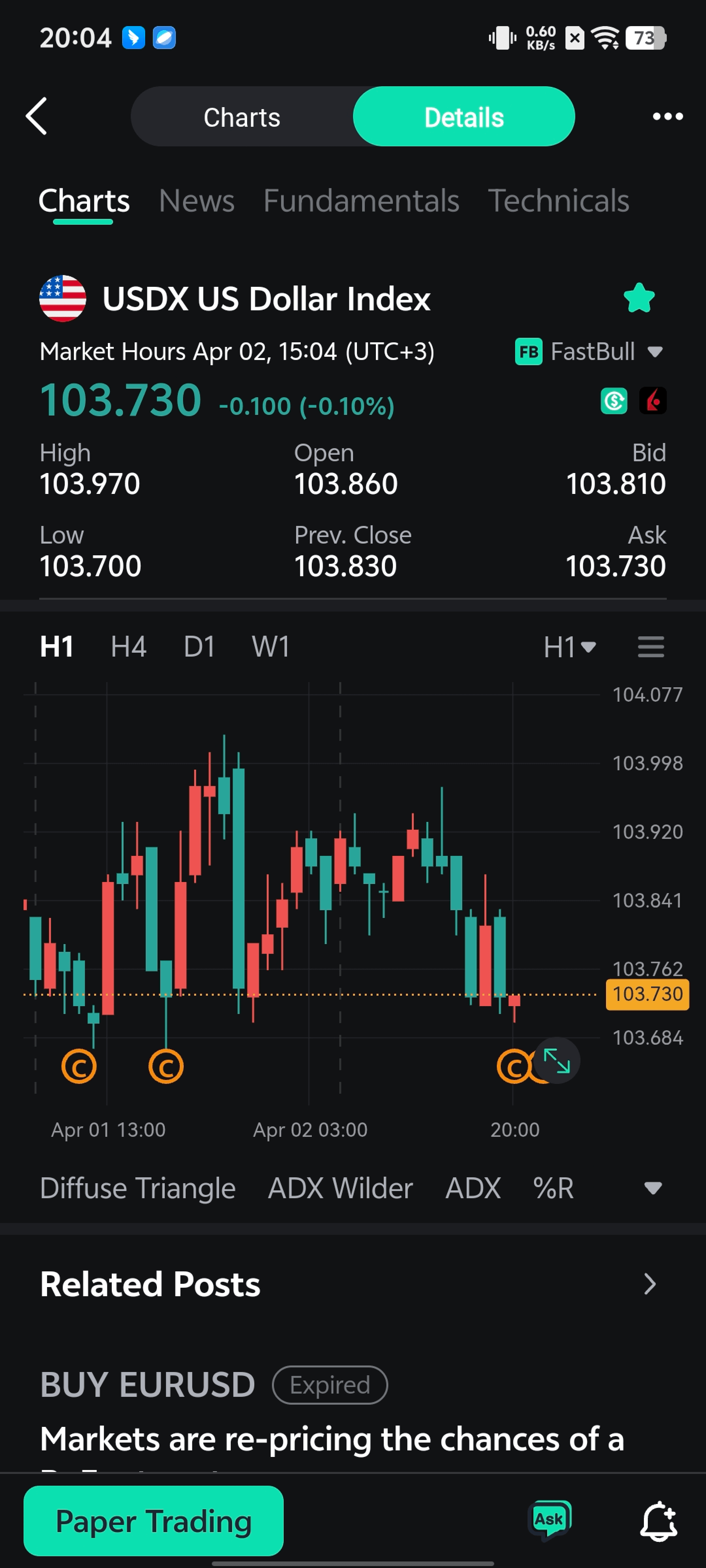Image resolution: width=706 pixels, height=1568 pixels.
Task: Open the News tab
Action: 196,201
